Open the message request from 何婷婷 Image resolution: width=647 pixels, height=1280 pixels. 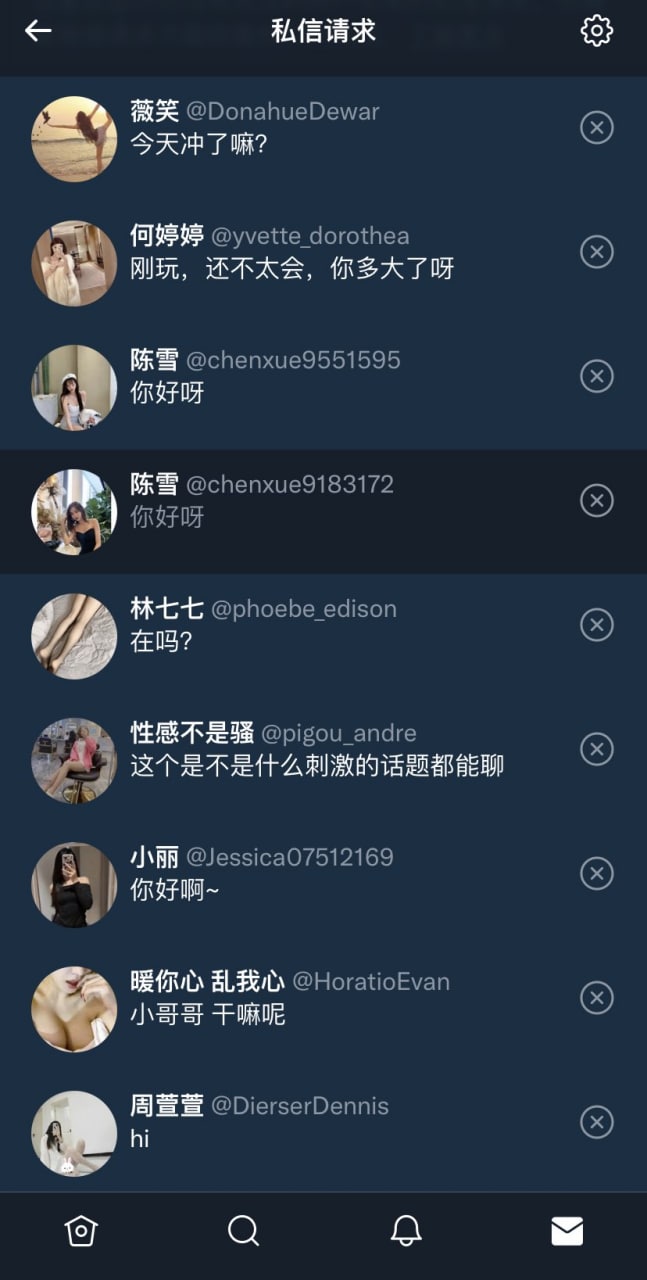pos(323,263)
